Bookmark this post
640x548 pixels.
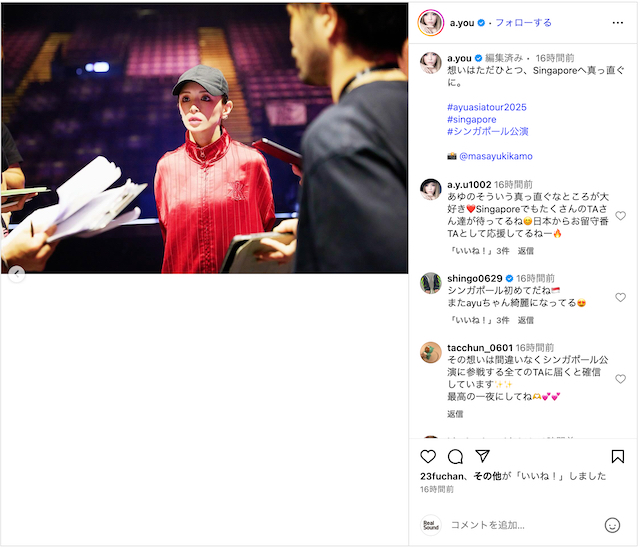(617, 457)
